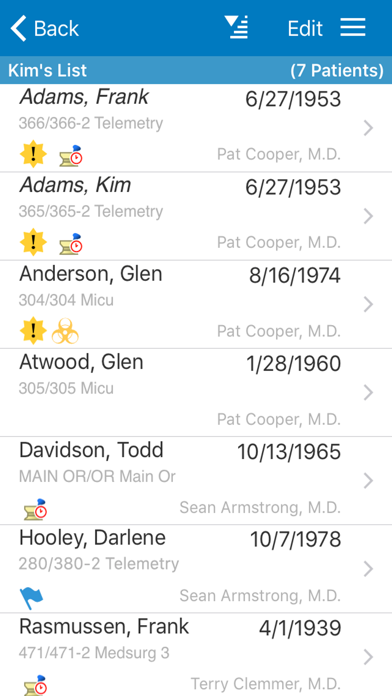Select Hooley, Darlene from the list
Image resolution: width=392 pixels, height=696 pixels.
click(196, 569)
